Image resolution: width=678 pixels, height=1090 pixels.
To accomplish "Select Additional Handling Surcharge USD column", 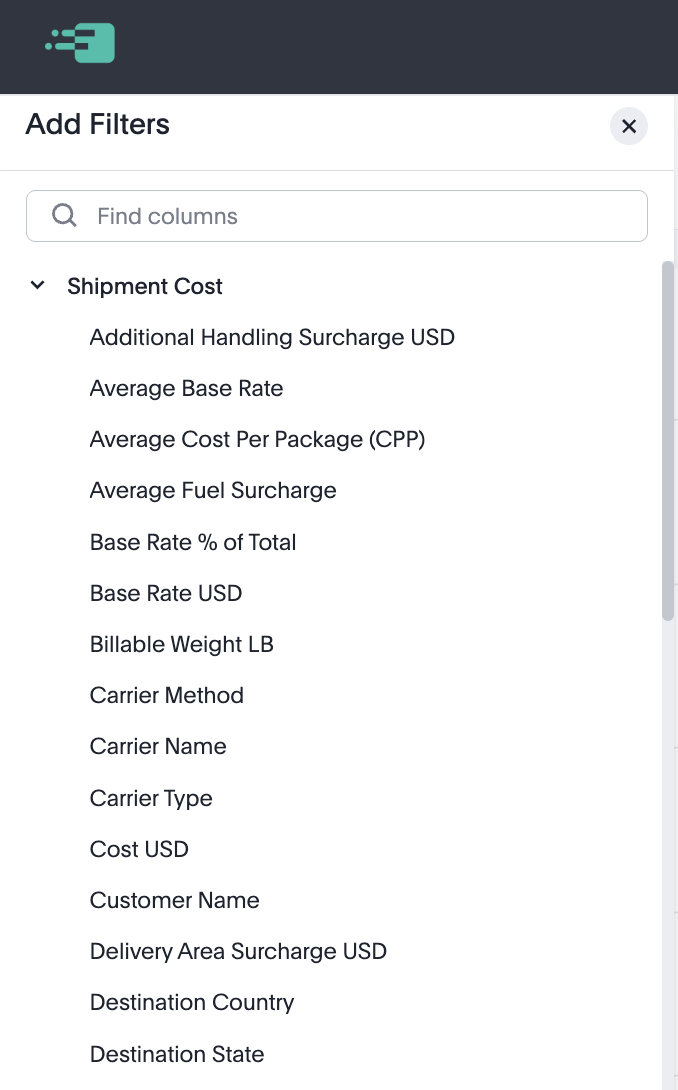I will click(x=272, y=338).
